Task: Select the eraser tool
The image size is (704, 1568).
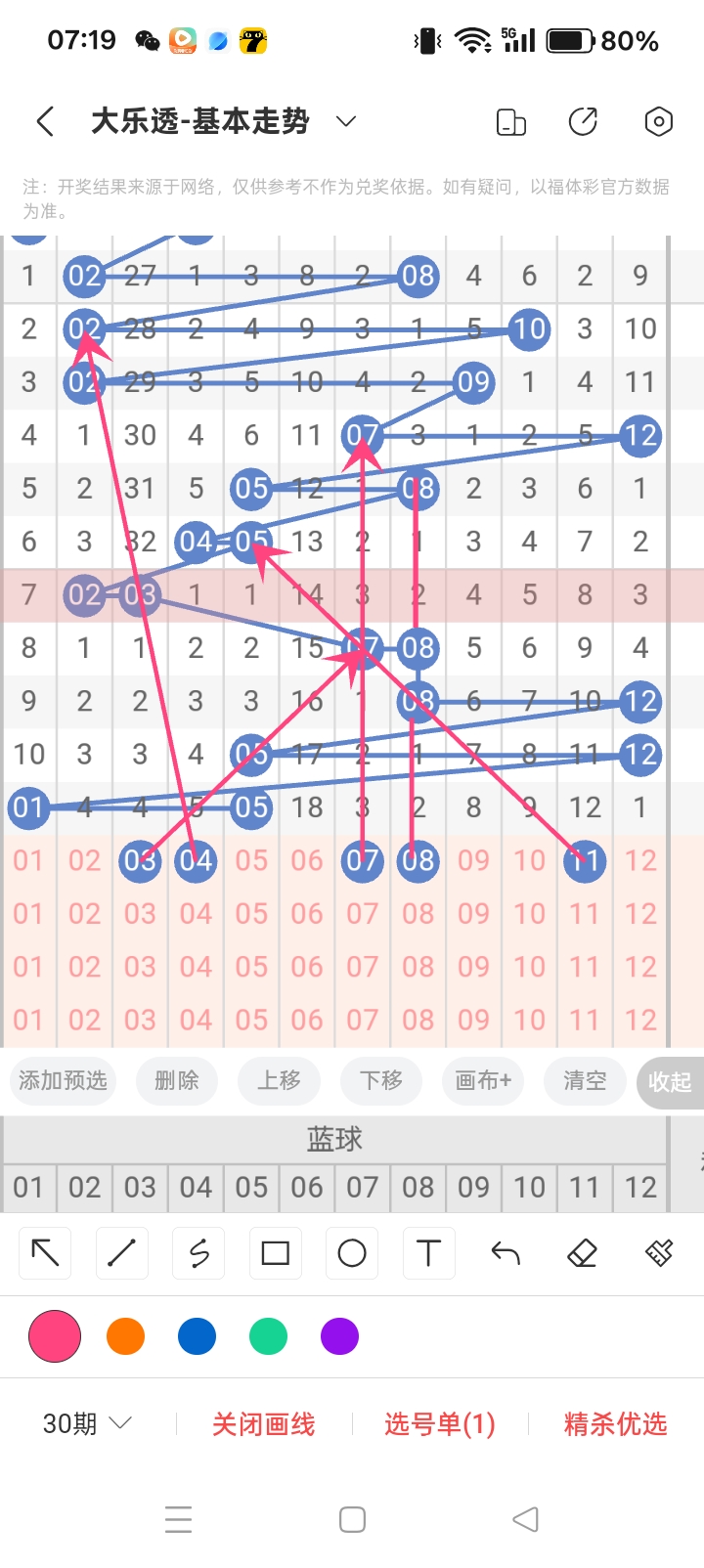Action: click(581, 1252)
